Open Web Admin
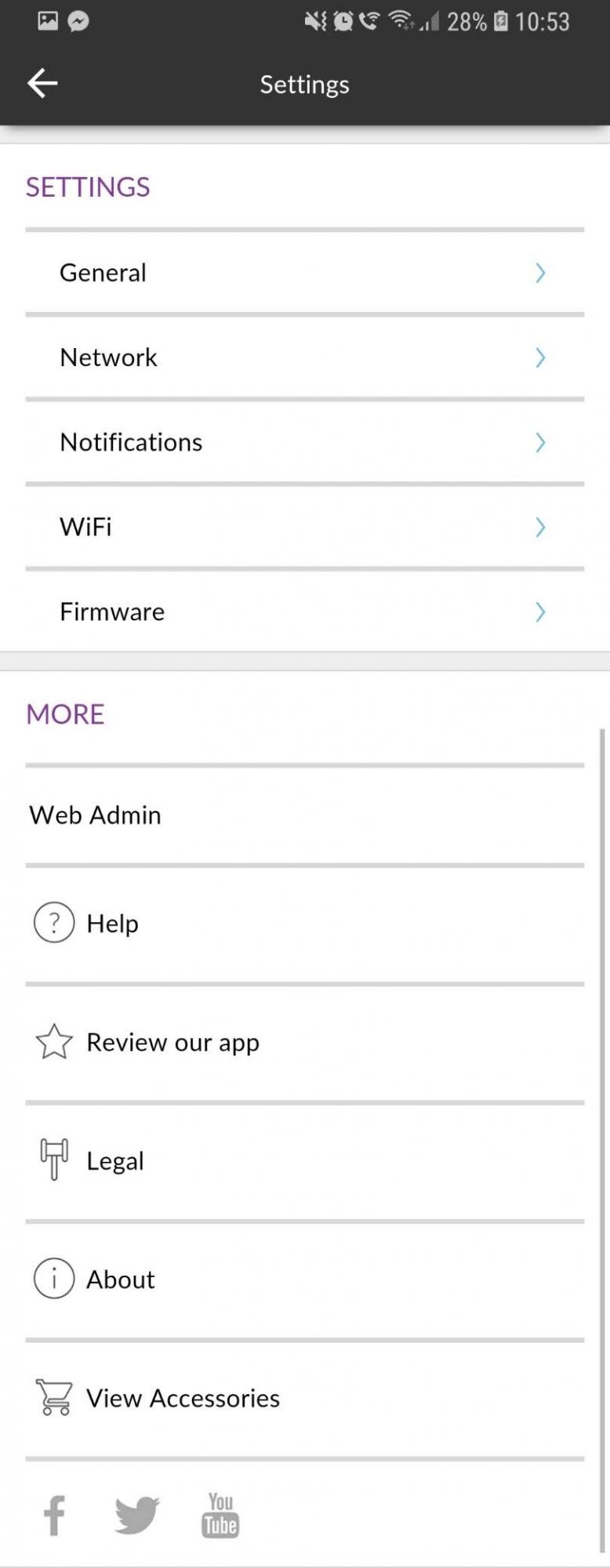This screenshot has height=1568, width=610. click(304, 815)
